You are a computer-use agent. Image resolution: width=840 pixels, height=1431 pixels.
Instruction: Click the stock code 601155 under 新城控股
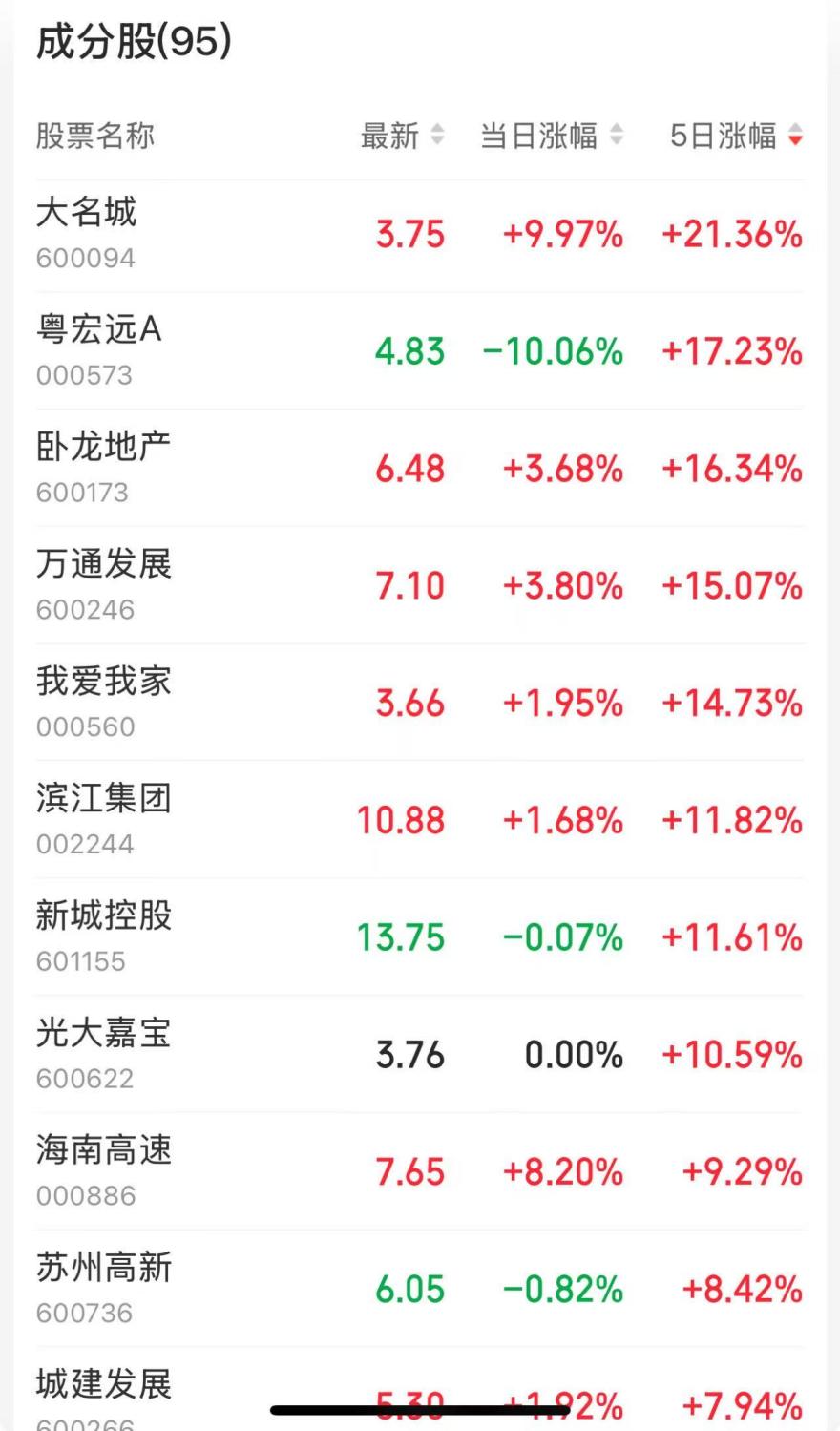80,961
